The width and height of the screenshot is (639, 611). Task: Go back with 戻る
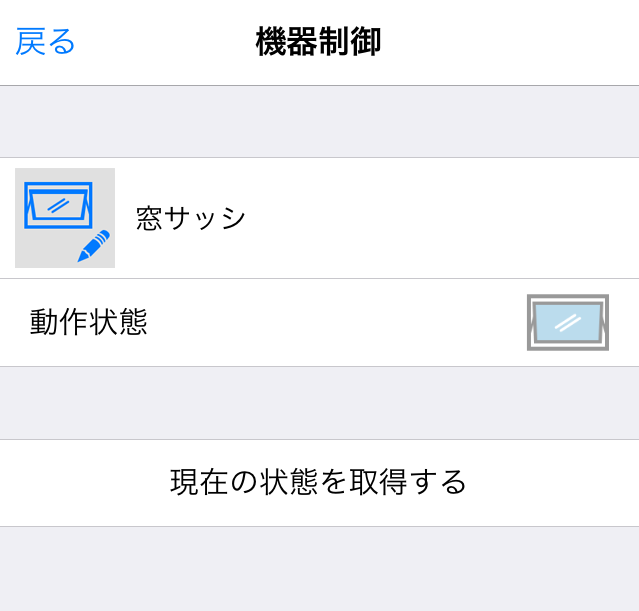click(x=46, y=42)
